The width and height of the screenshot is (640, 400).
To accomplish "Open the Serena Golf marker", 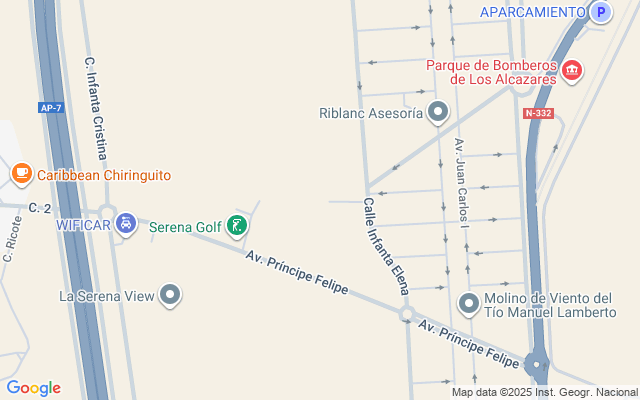I will point(237,225).
